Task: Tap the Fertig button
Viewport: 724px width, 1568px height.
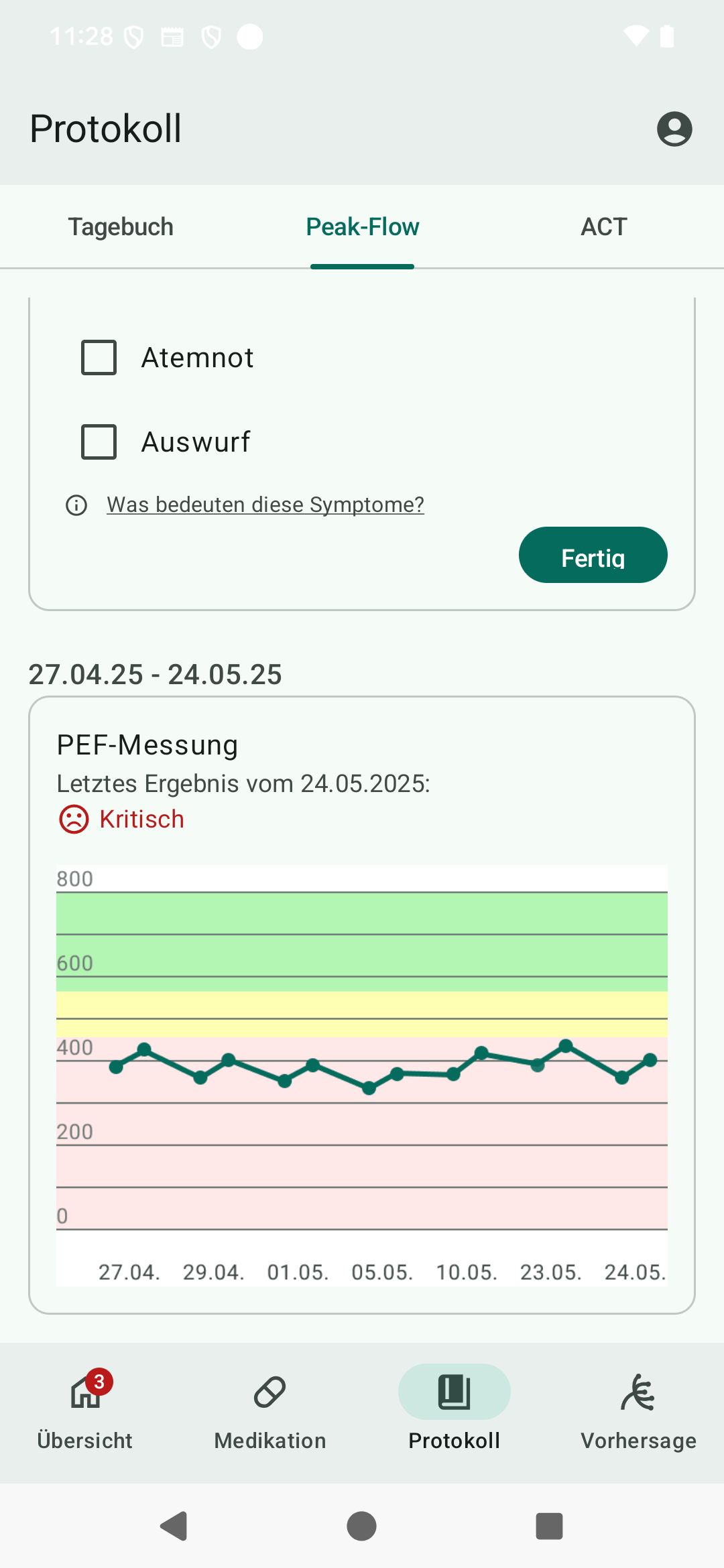Action: pos(593,555)
